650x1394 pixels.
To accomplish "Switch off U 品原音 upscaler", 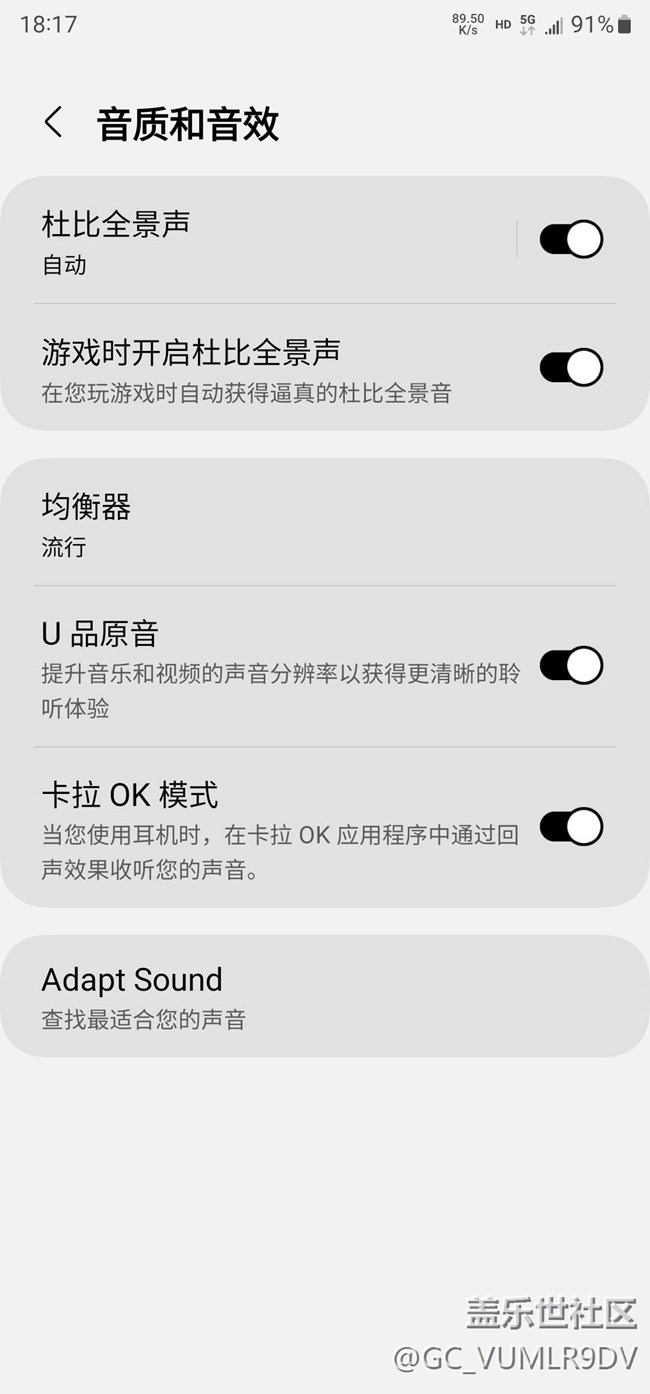I will click(x=571, y=665).
